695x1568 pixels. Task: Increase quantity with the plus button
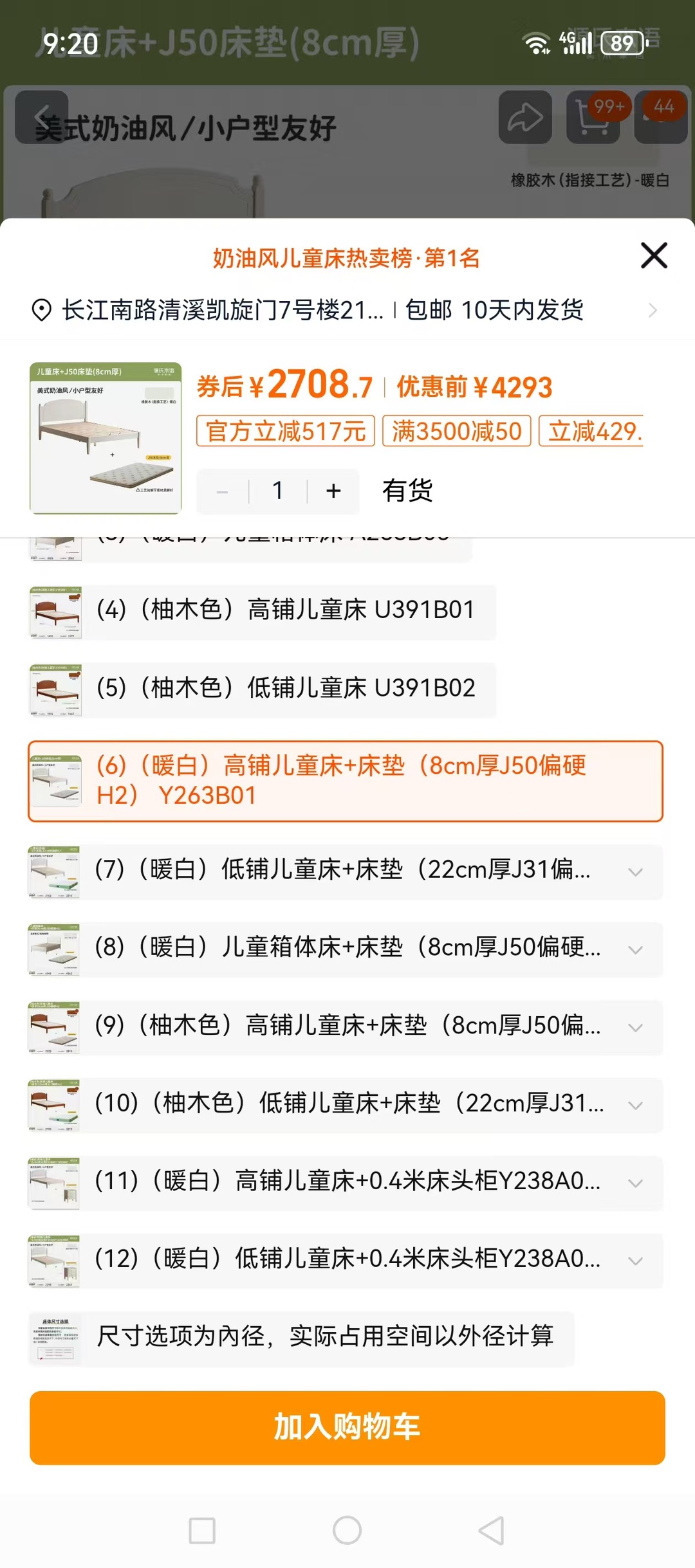pos(333,491)
